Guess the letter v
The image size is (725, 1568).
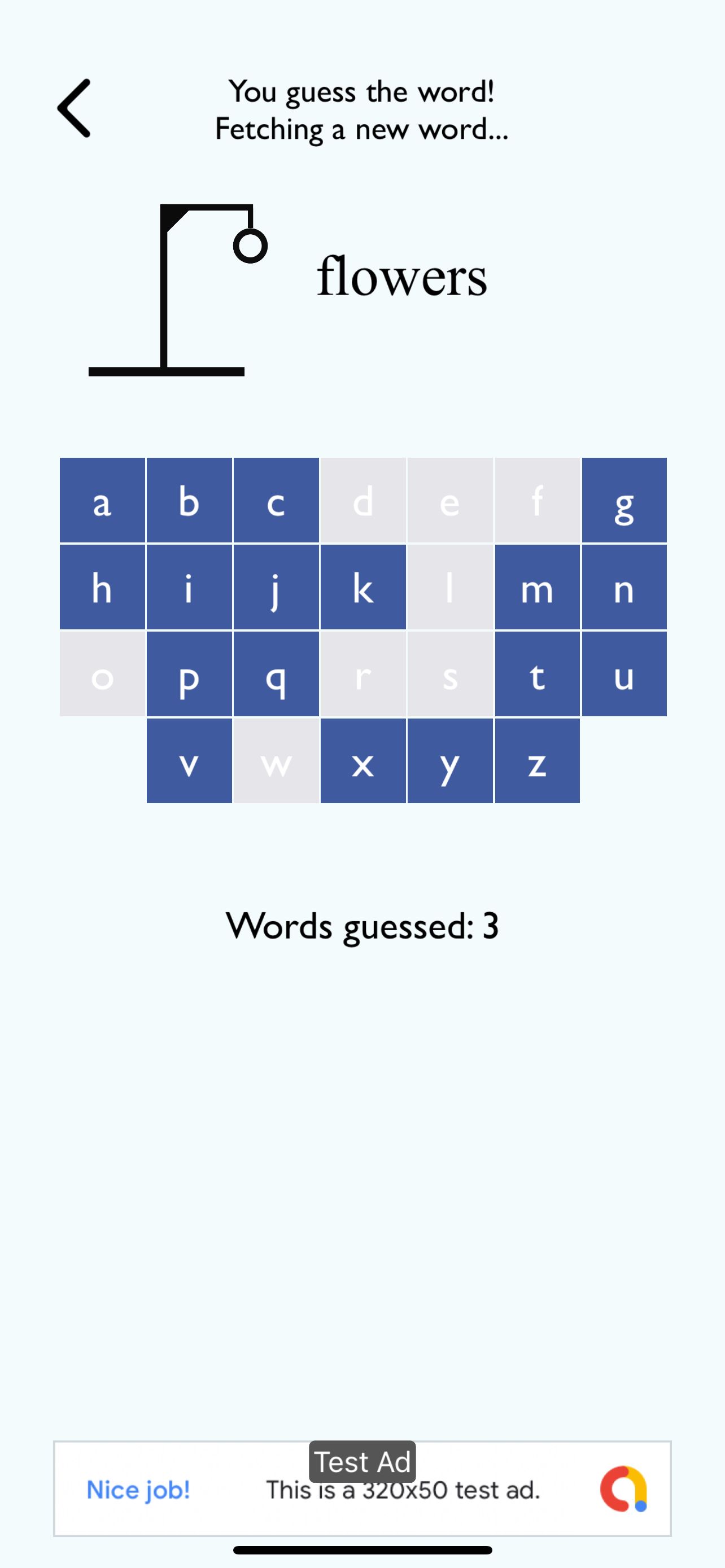(189, 761)
